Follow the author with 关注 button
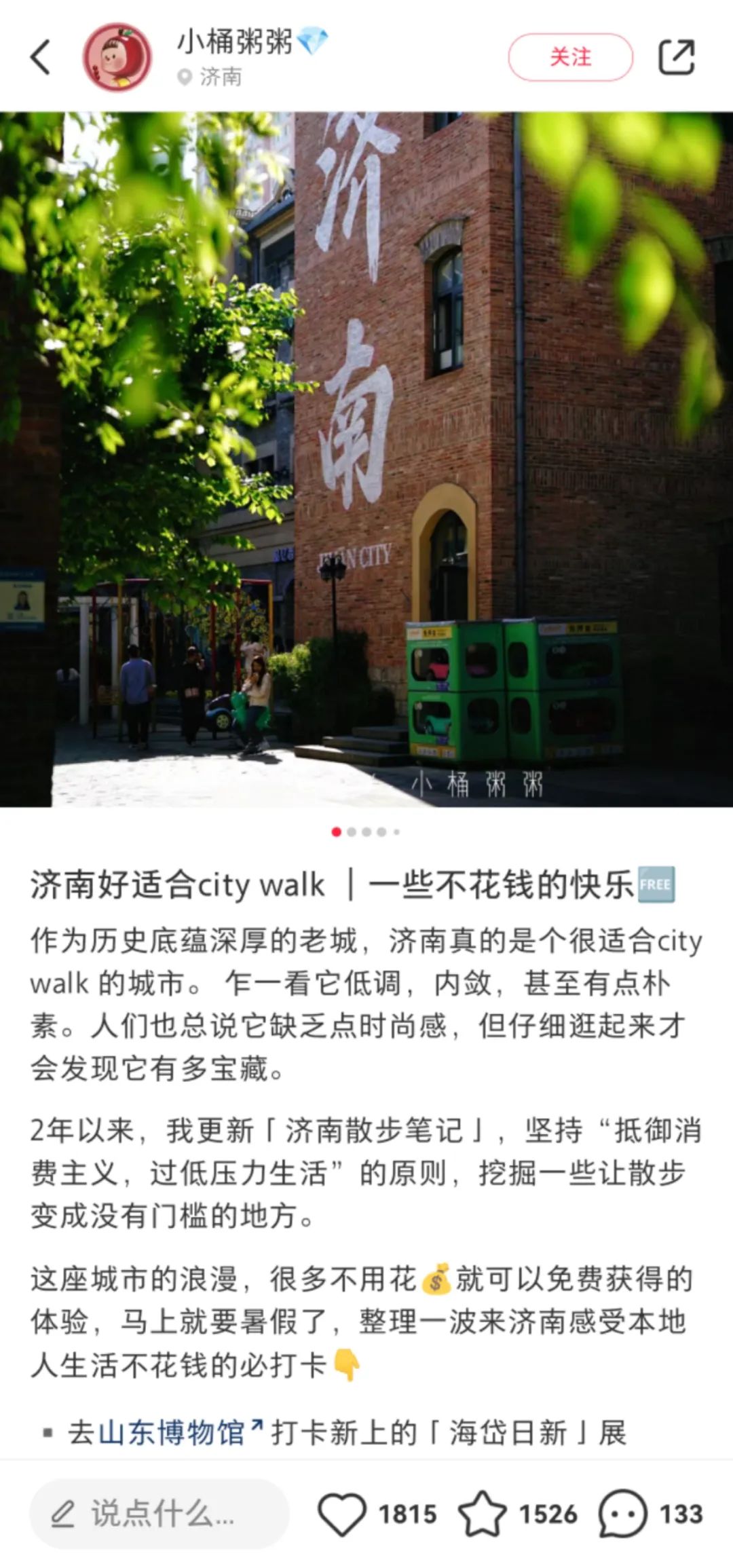The height and width of the screenshot is (1568, 733). pos(570,57)
